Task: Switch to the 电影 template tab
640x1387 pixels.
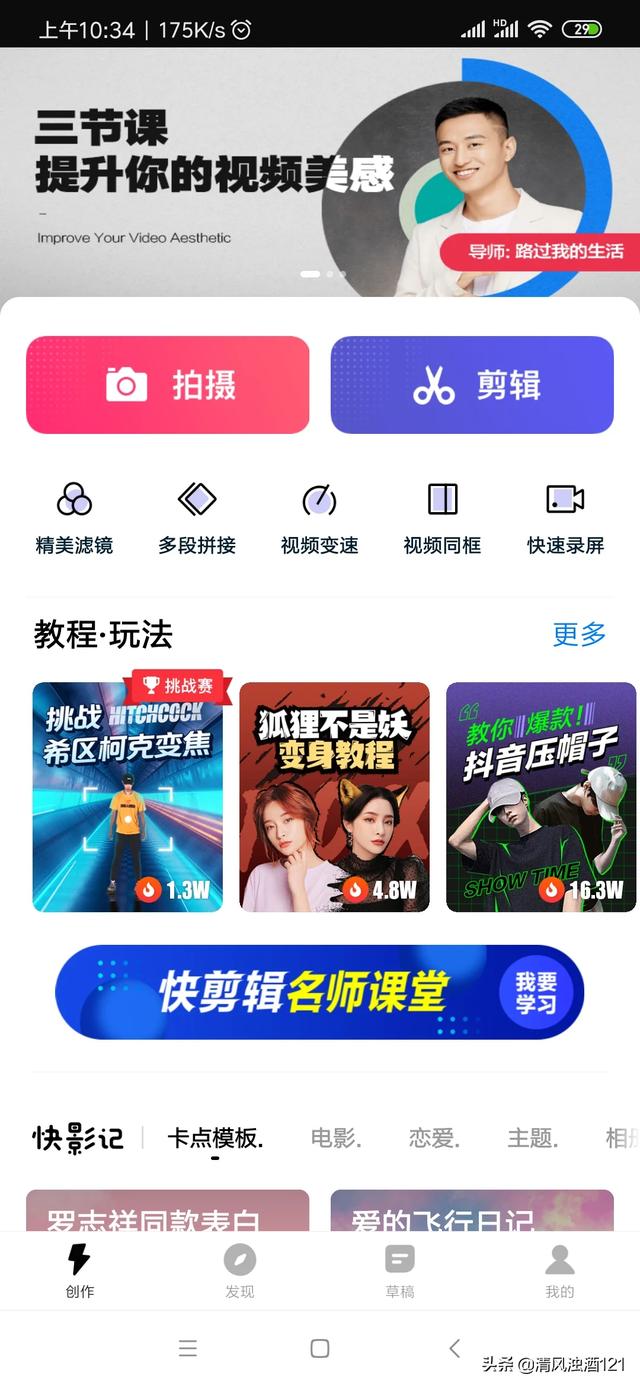Action: [x=336, y=1138]
